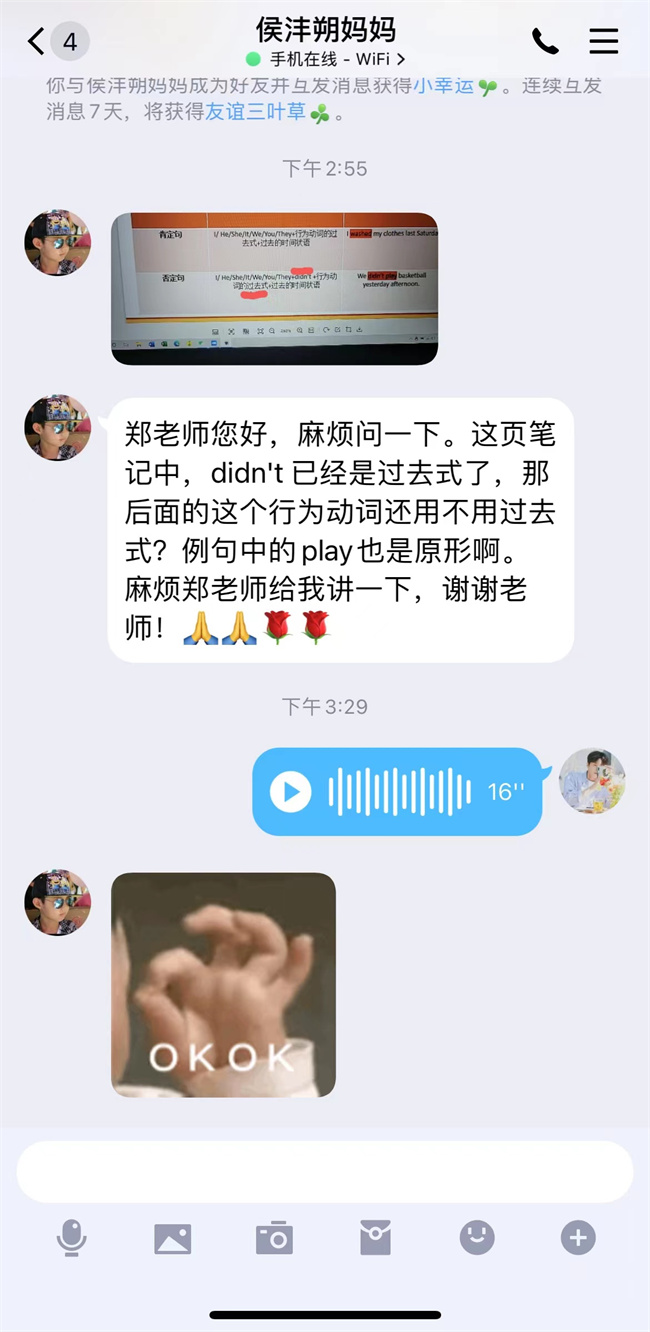Viewport: 650px width, 1332px height.
Task: Open the shared notes screenshot image
Action: (274, 288)
